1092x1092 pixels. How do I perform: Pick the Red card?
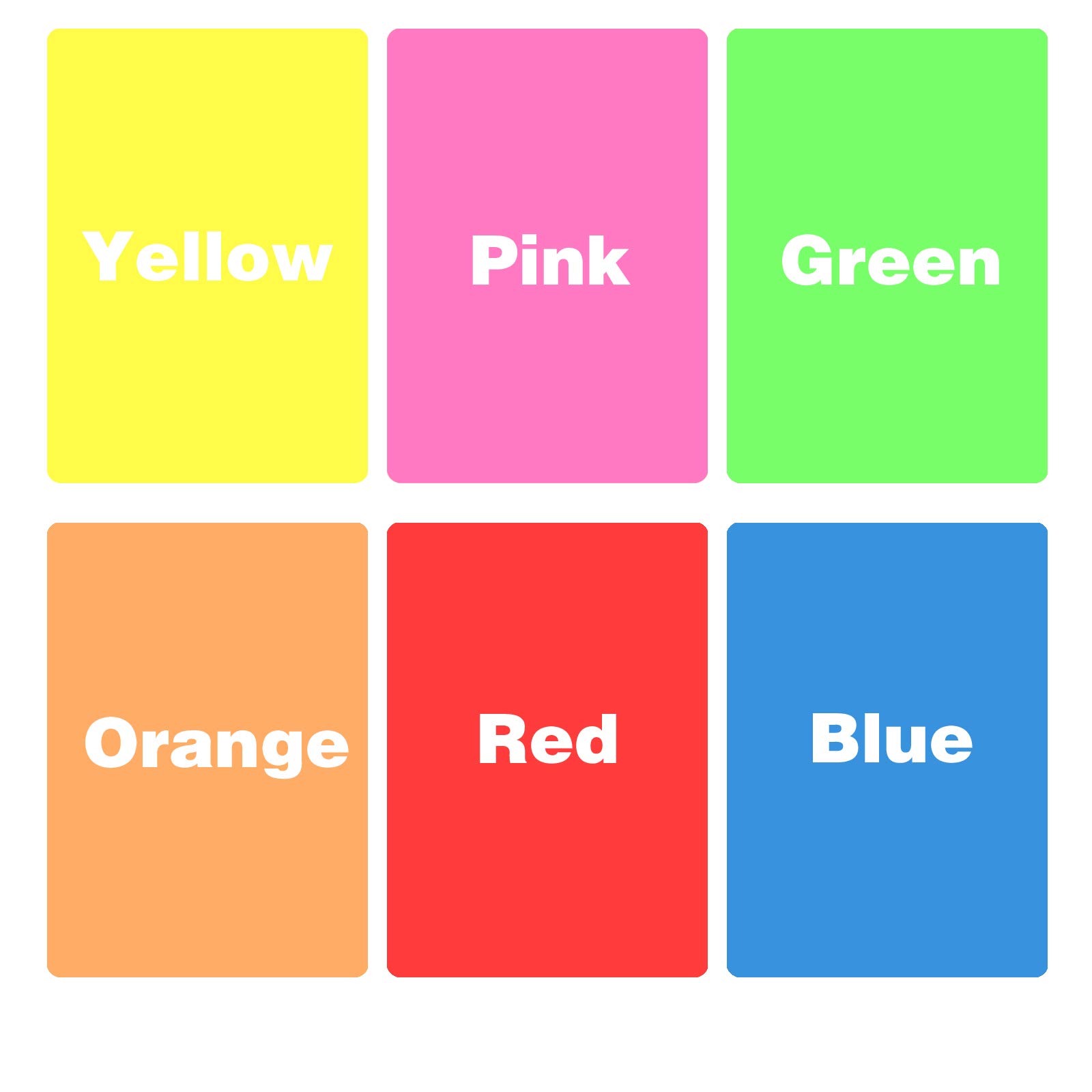(547, 749)
